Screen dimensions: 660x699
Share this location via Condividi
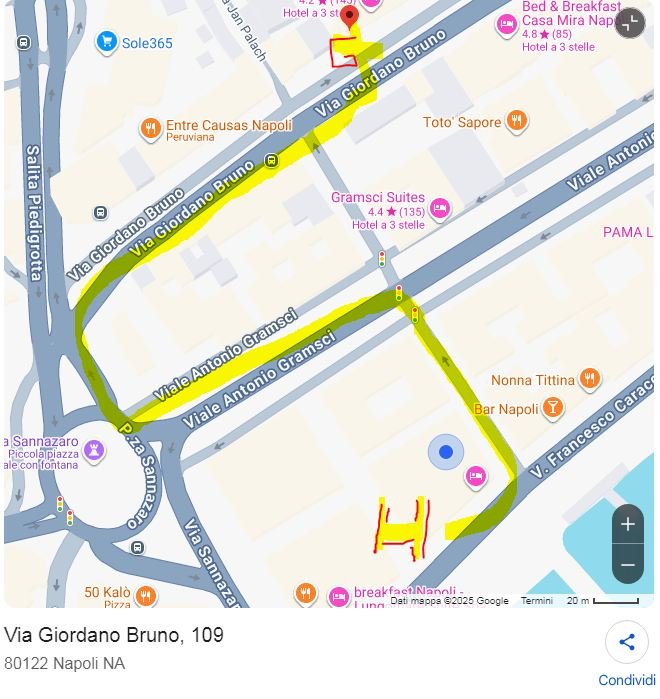coord(627,643)
